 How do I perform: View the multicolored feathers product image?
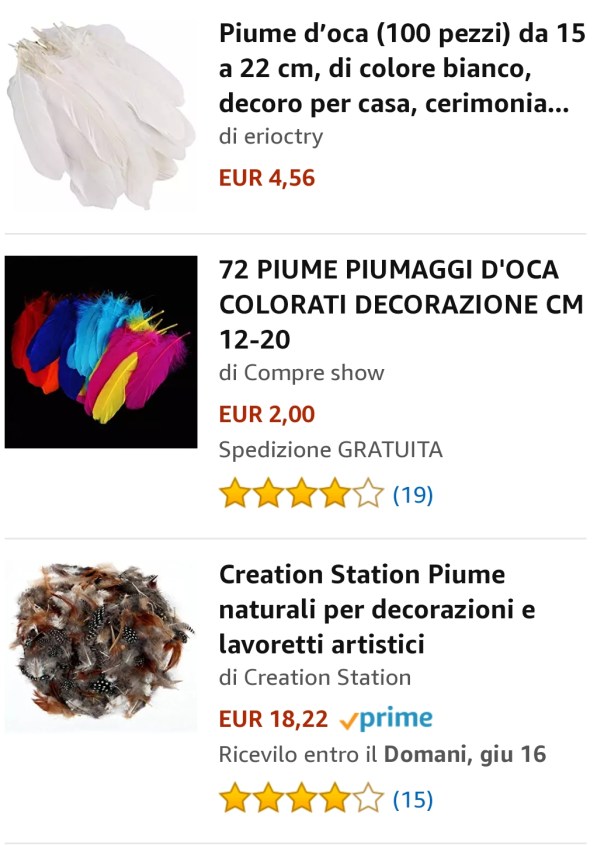tap(101, 352)
